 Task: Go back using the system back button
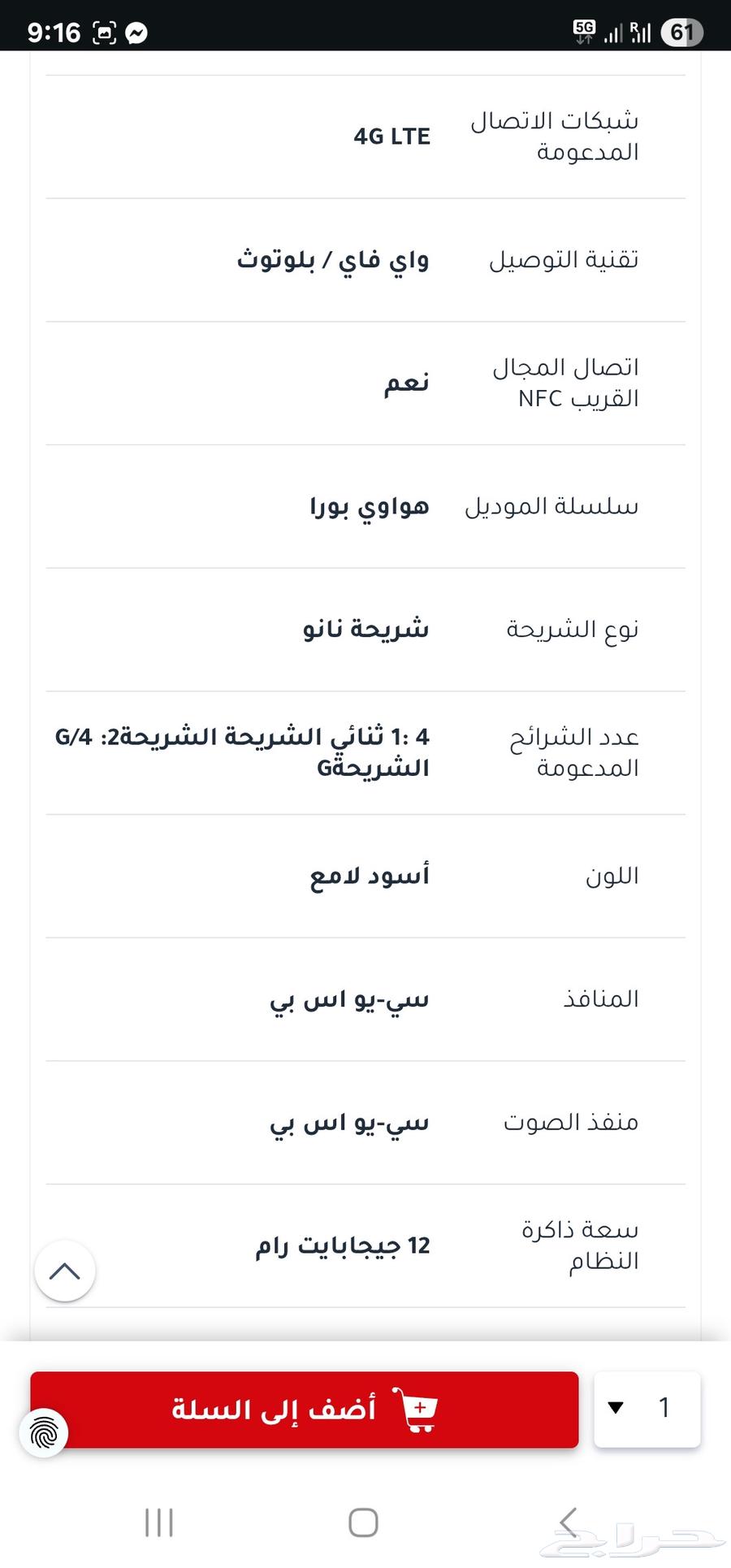pyautogui.click(x=569, y=1522)
